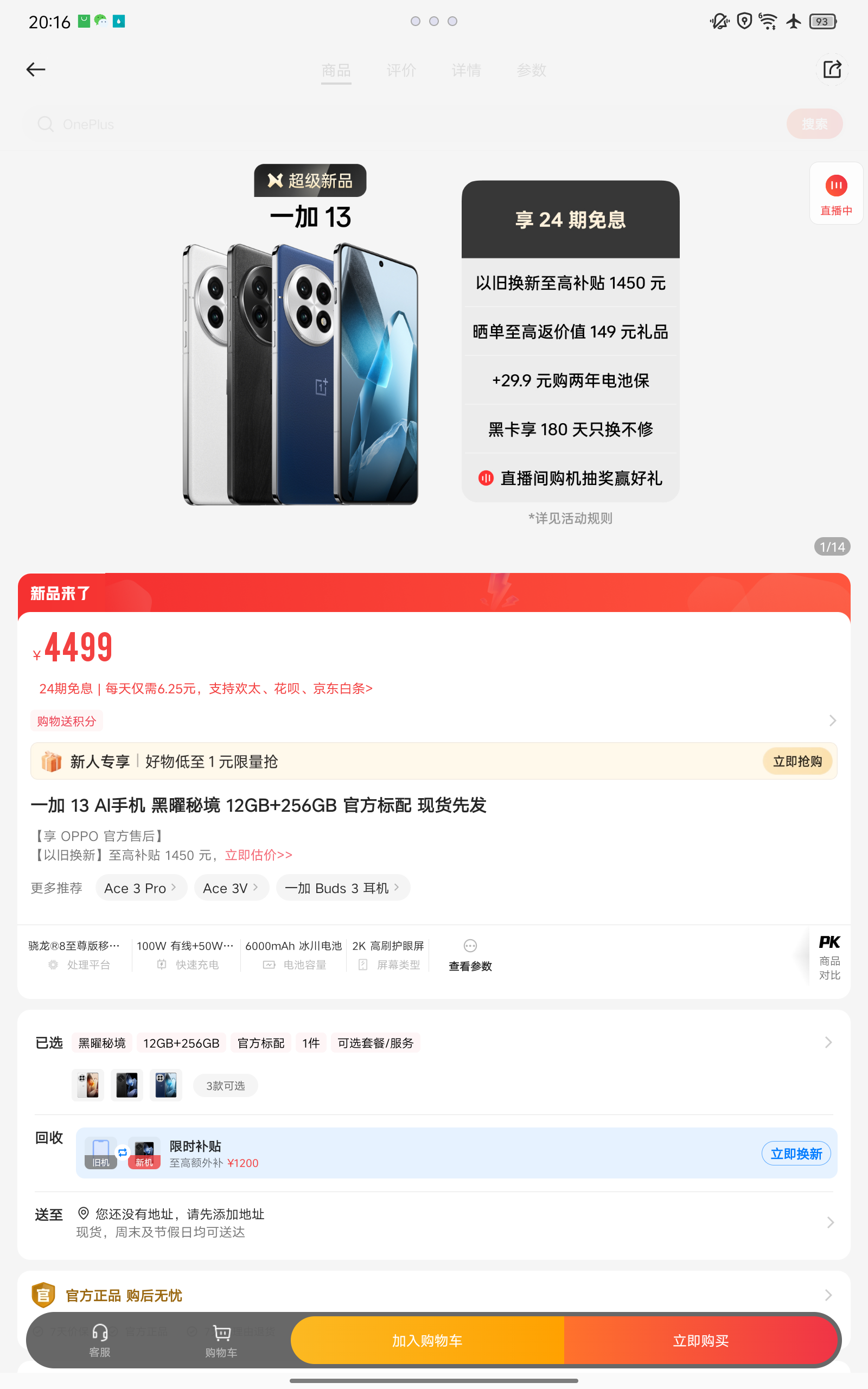Screen dimensions: 868x1389
Task: Open the 一加 Buds 3 耳机 chip
Action: click(x=342, y=887)
